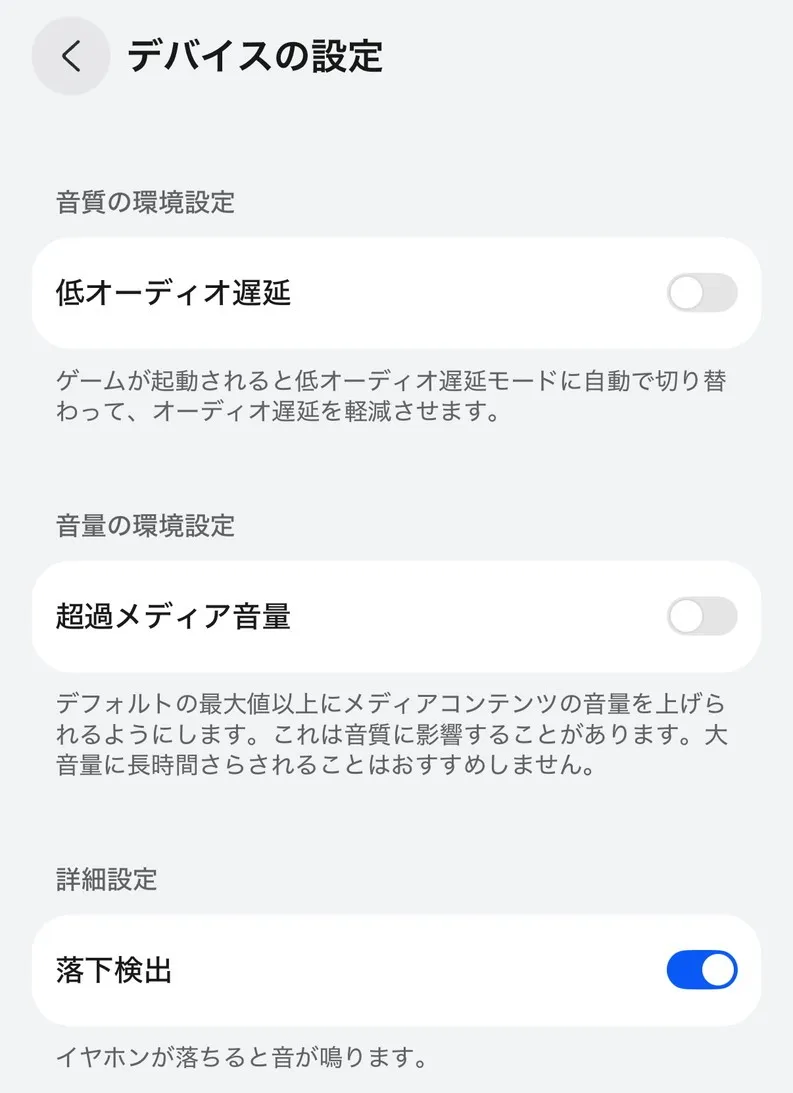Image resolution: width=793 pixels, height=1093 pixels.
Task: Click the 落下検出 label text
Action: (110, 970)
